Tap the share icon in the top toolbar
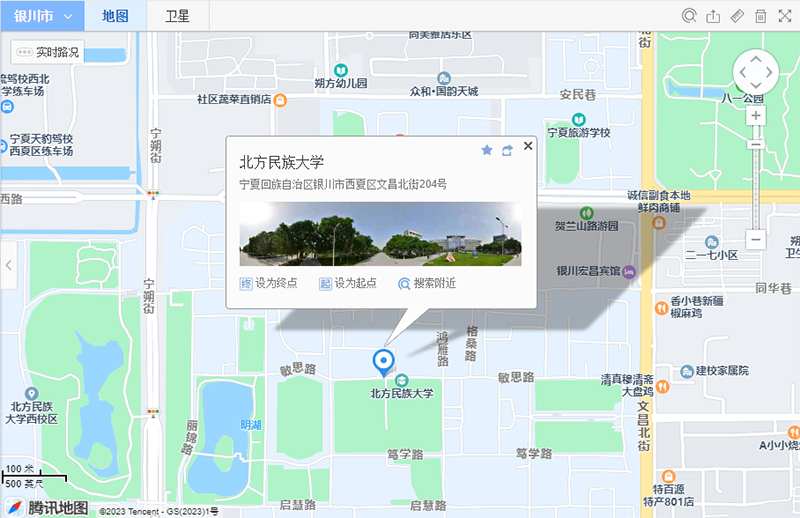Viewport: 800px width, 518px height. [x=713, y=16]
